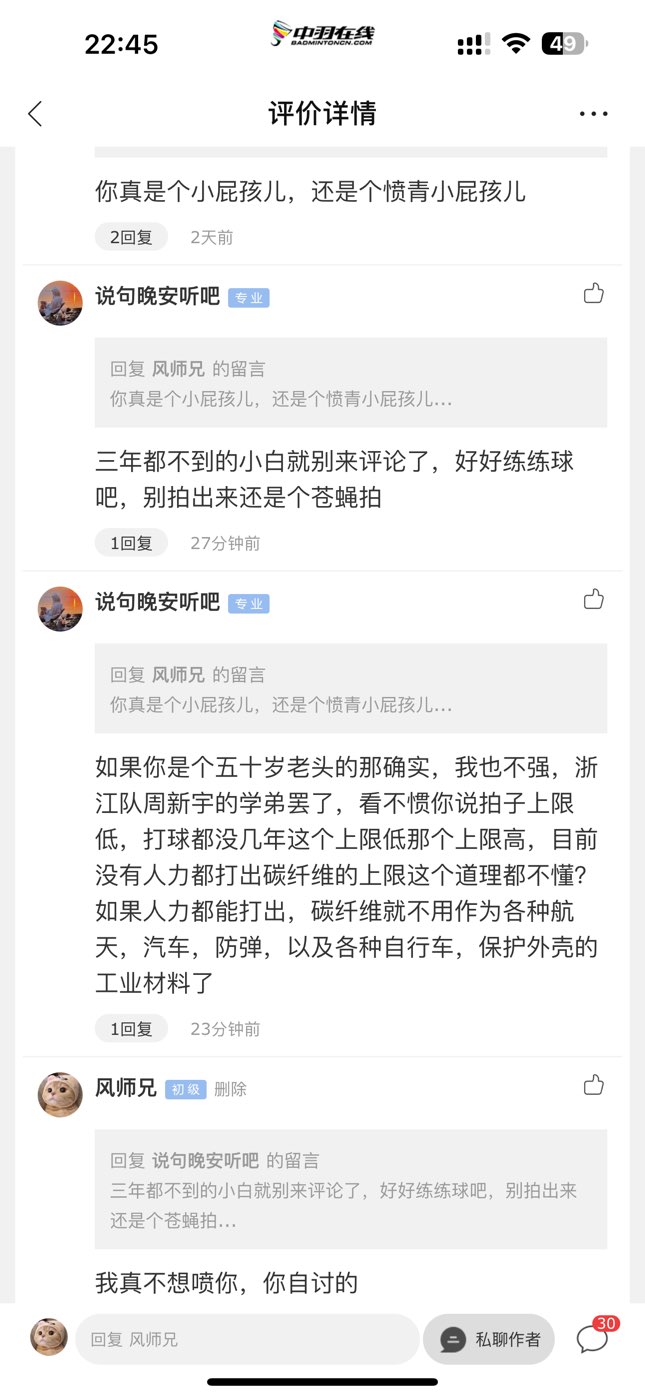Open the three-dot overflow menu
The image size is (645, 1398).
593,114
